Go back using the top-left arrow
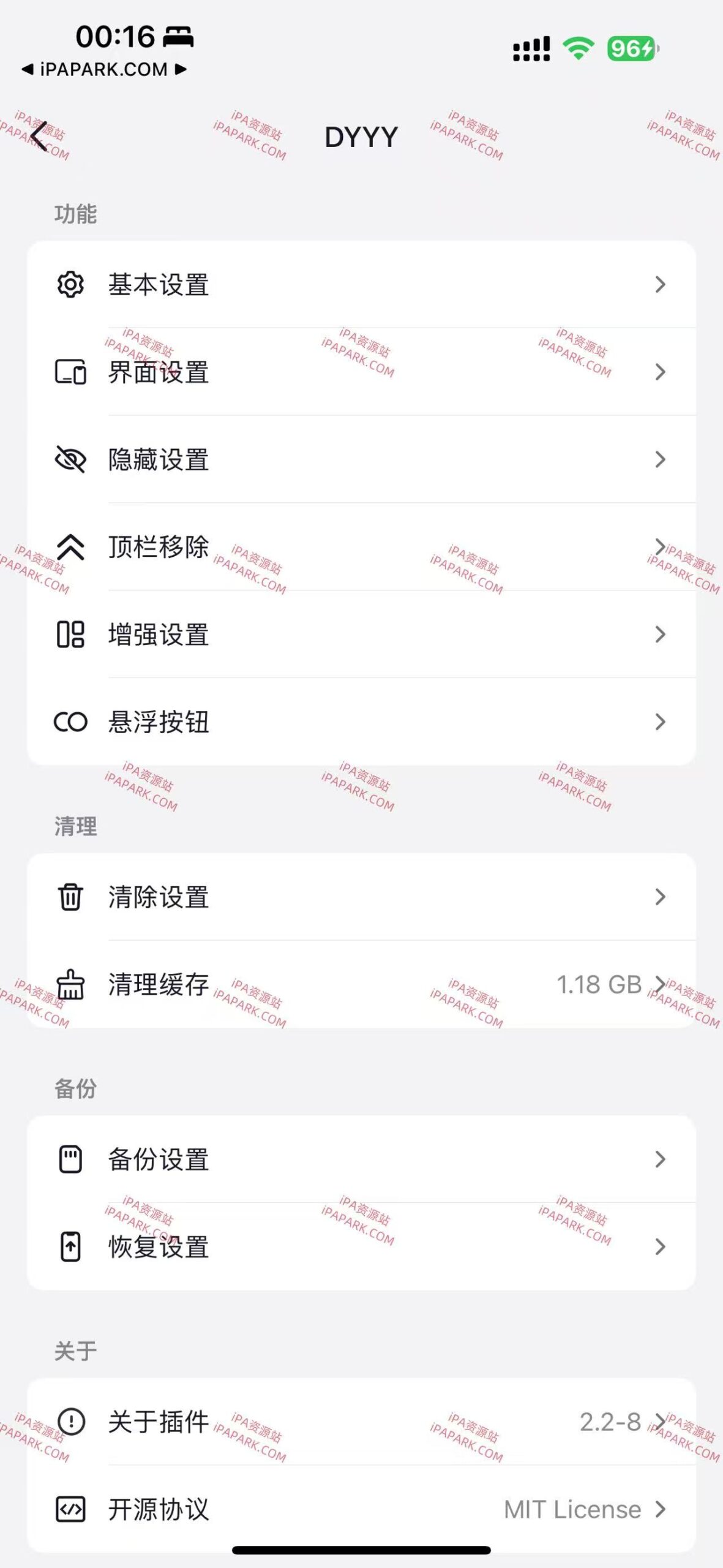 (39, 137)
